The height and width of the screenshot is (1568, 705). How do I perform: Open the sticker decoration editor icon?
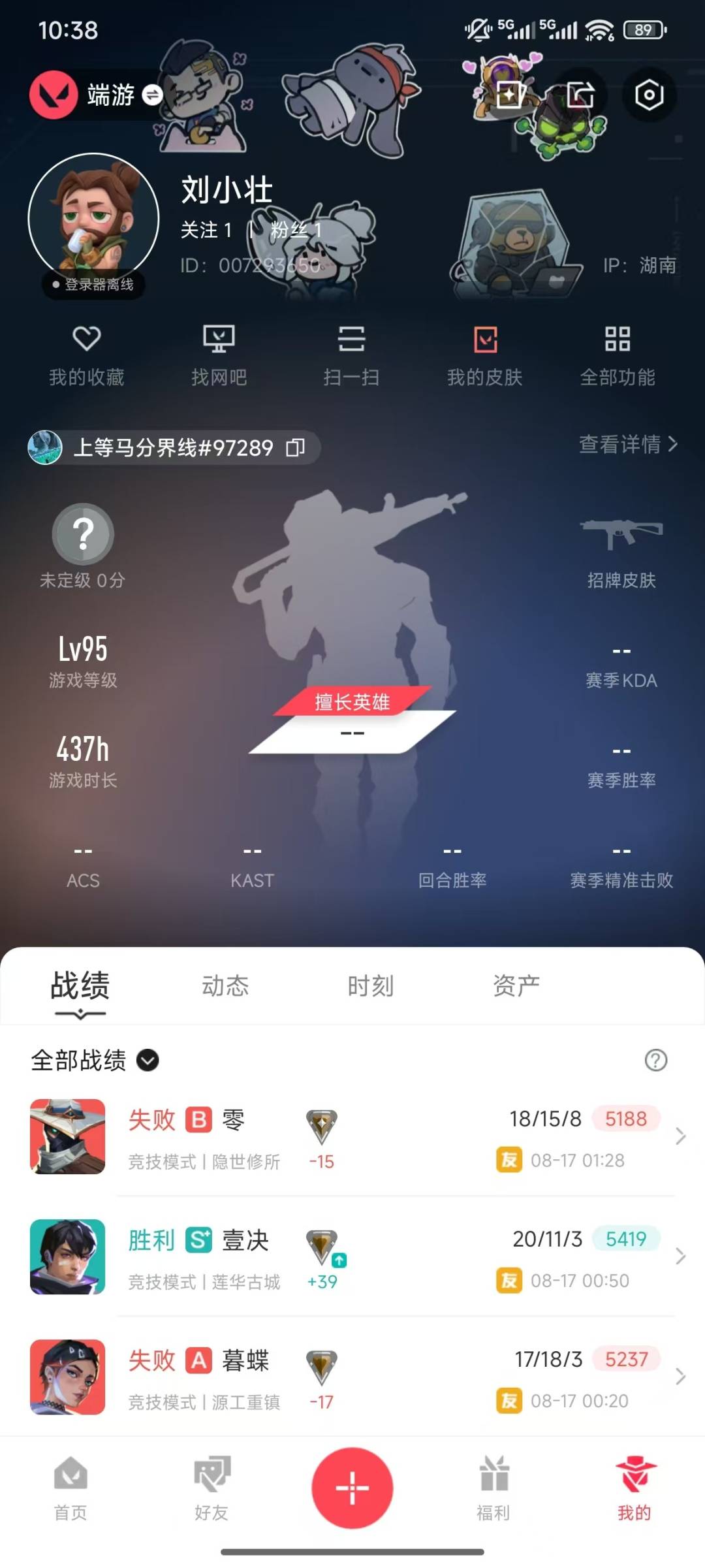click(510, 95)
